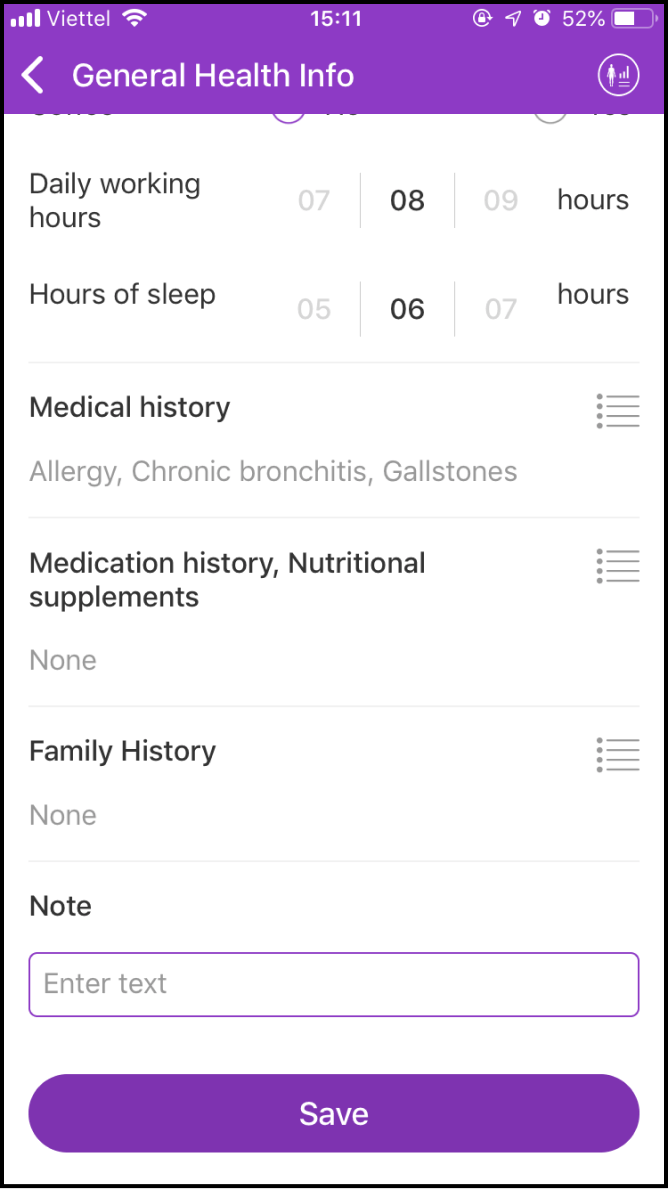The height and width of the screenshot is (1189, 668).
Task: Open the body stats icon in header
Action: 618,75
